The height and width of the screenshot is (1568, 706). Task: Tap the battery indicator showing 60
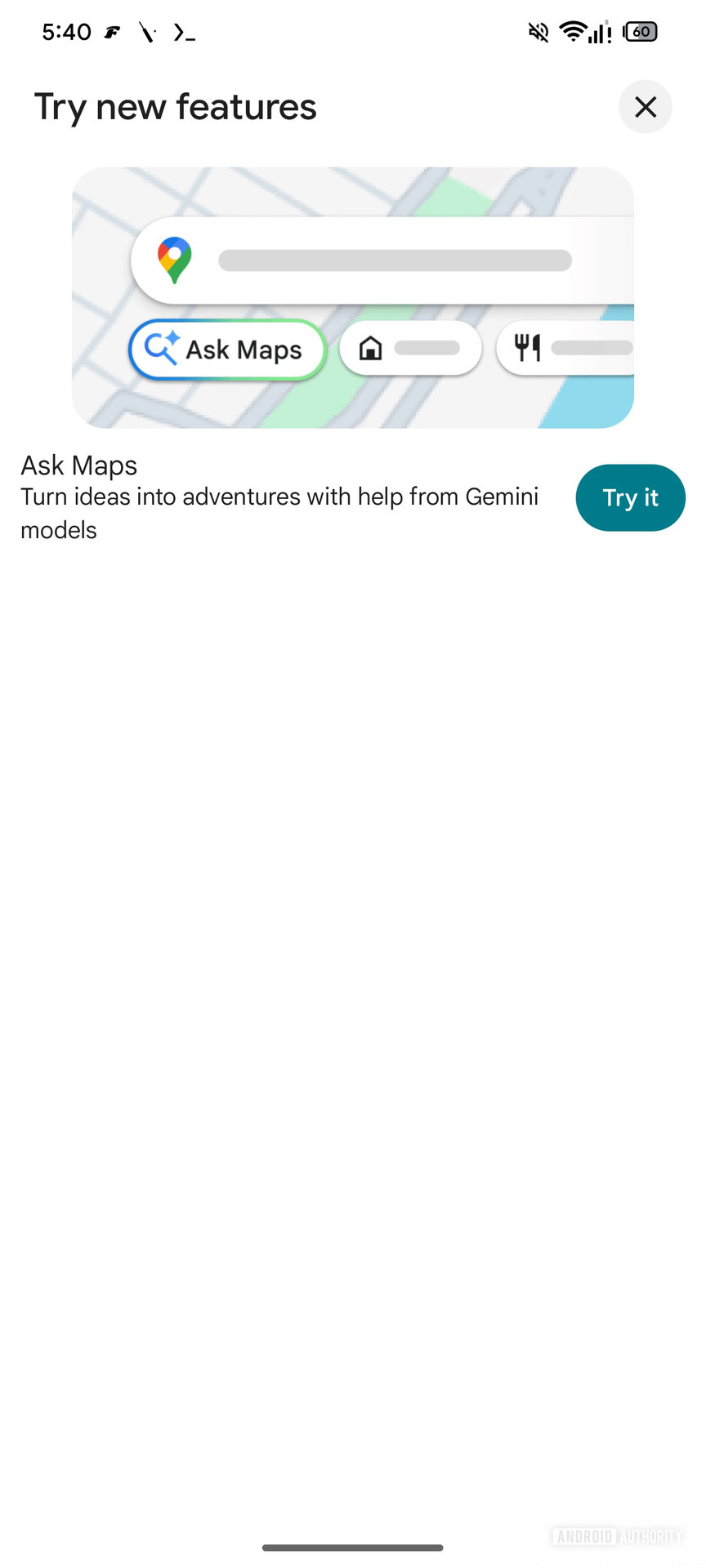point(642,32)
